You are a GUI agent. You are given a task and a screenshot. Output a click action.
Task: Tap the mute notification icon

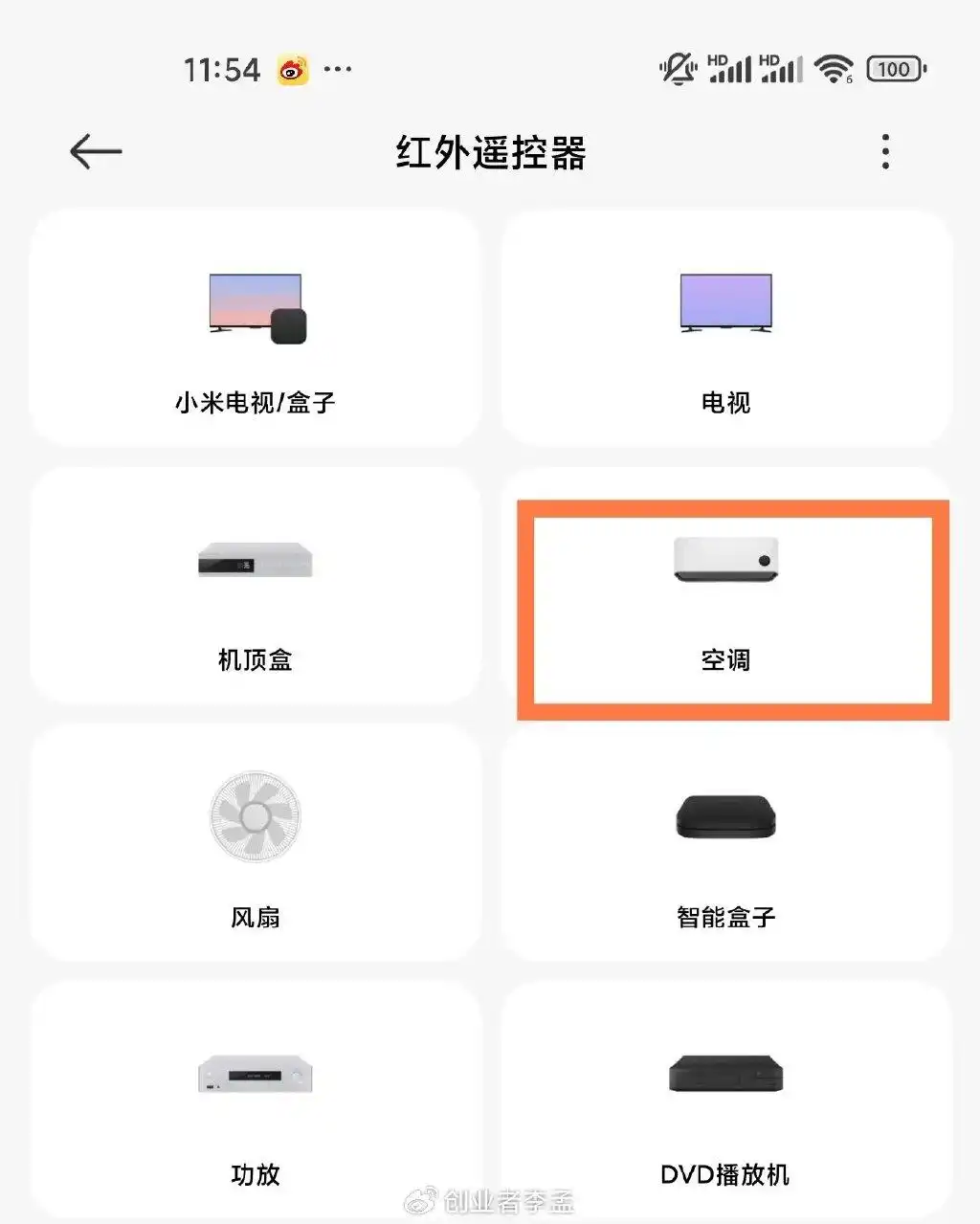677,68
